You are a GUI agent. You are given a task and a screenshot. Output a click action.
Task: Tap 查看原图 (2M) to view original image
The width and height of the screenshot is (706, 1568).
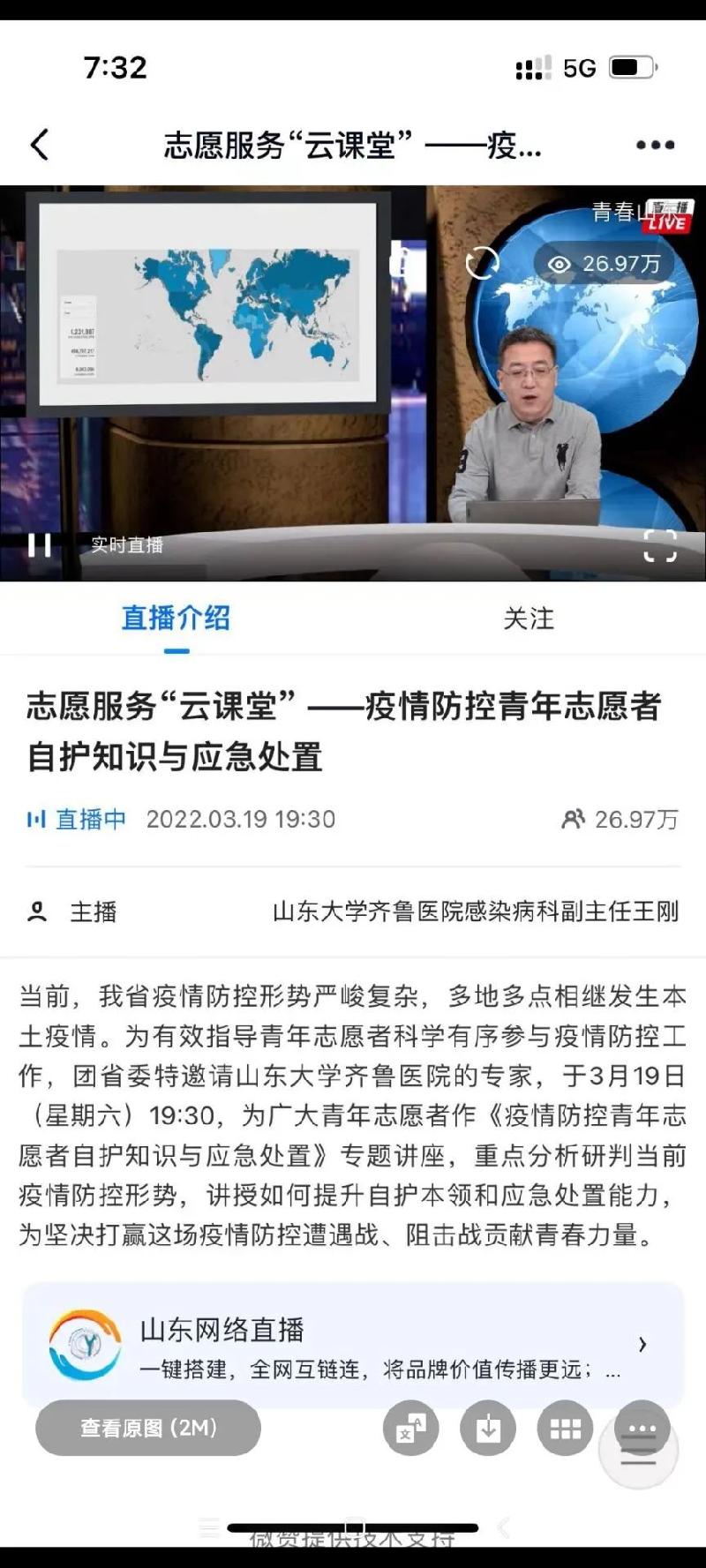coord(148,1427)
